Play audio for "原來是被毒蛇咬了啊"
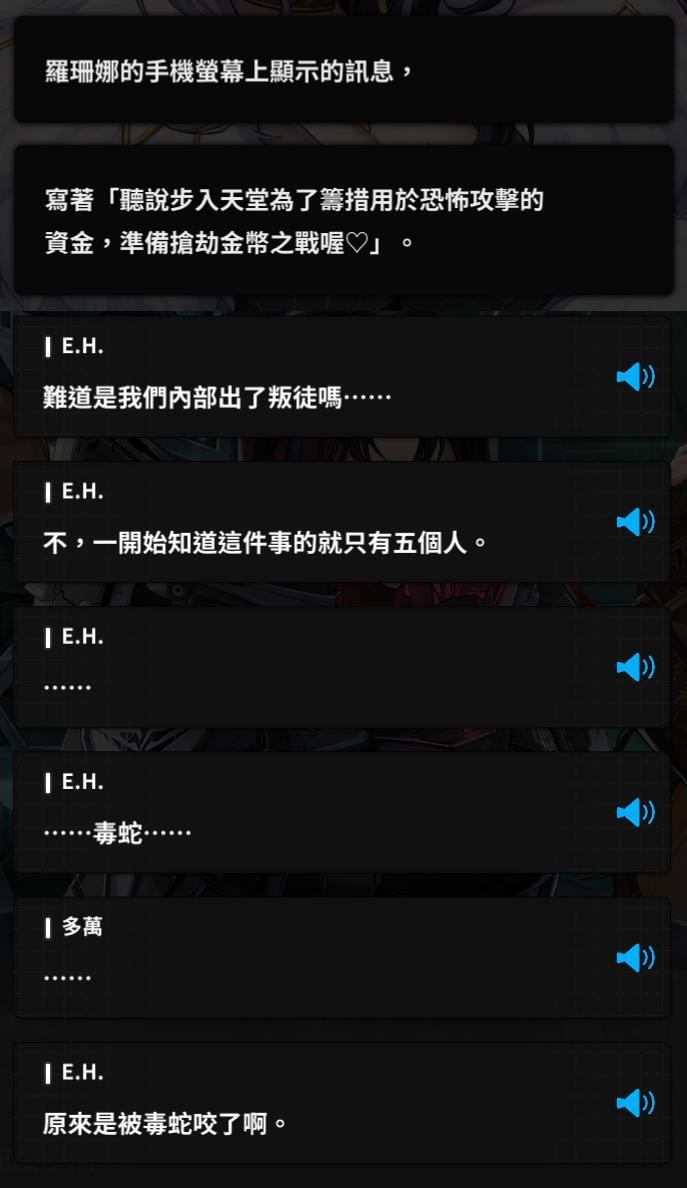687x1188 pixels. pyautogui.click(x=635, y=1103)
